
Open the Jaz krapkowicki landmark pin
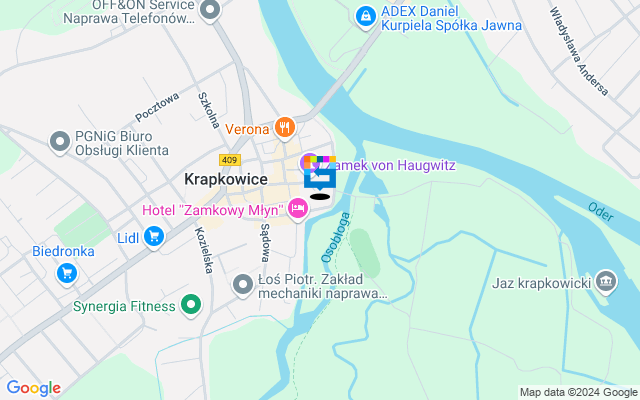coord(605,283)
